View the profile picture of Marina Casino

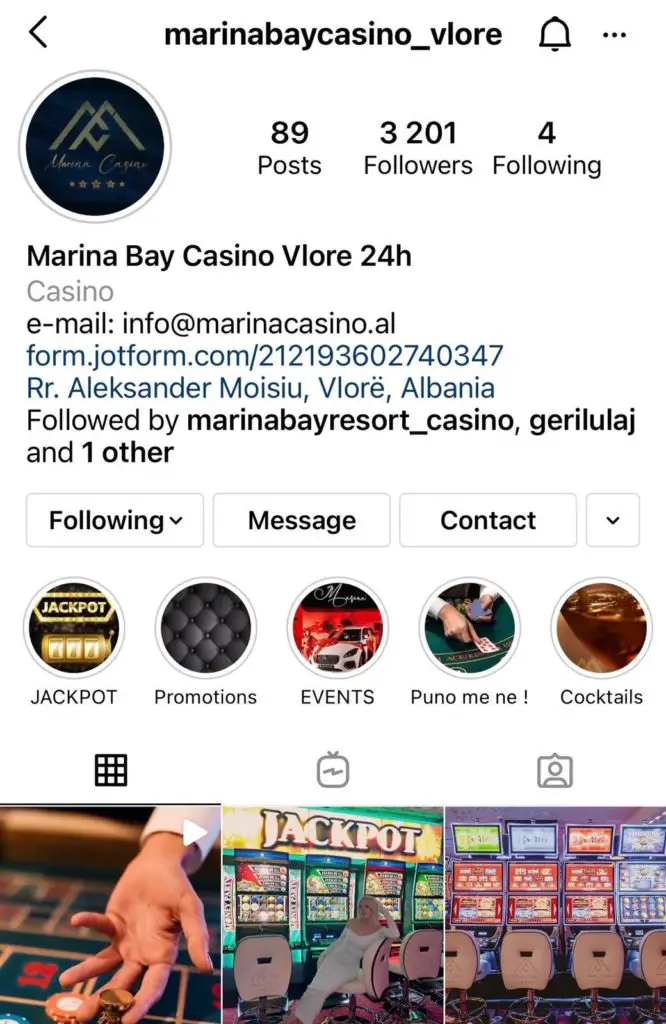[x=95, y=146]
